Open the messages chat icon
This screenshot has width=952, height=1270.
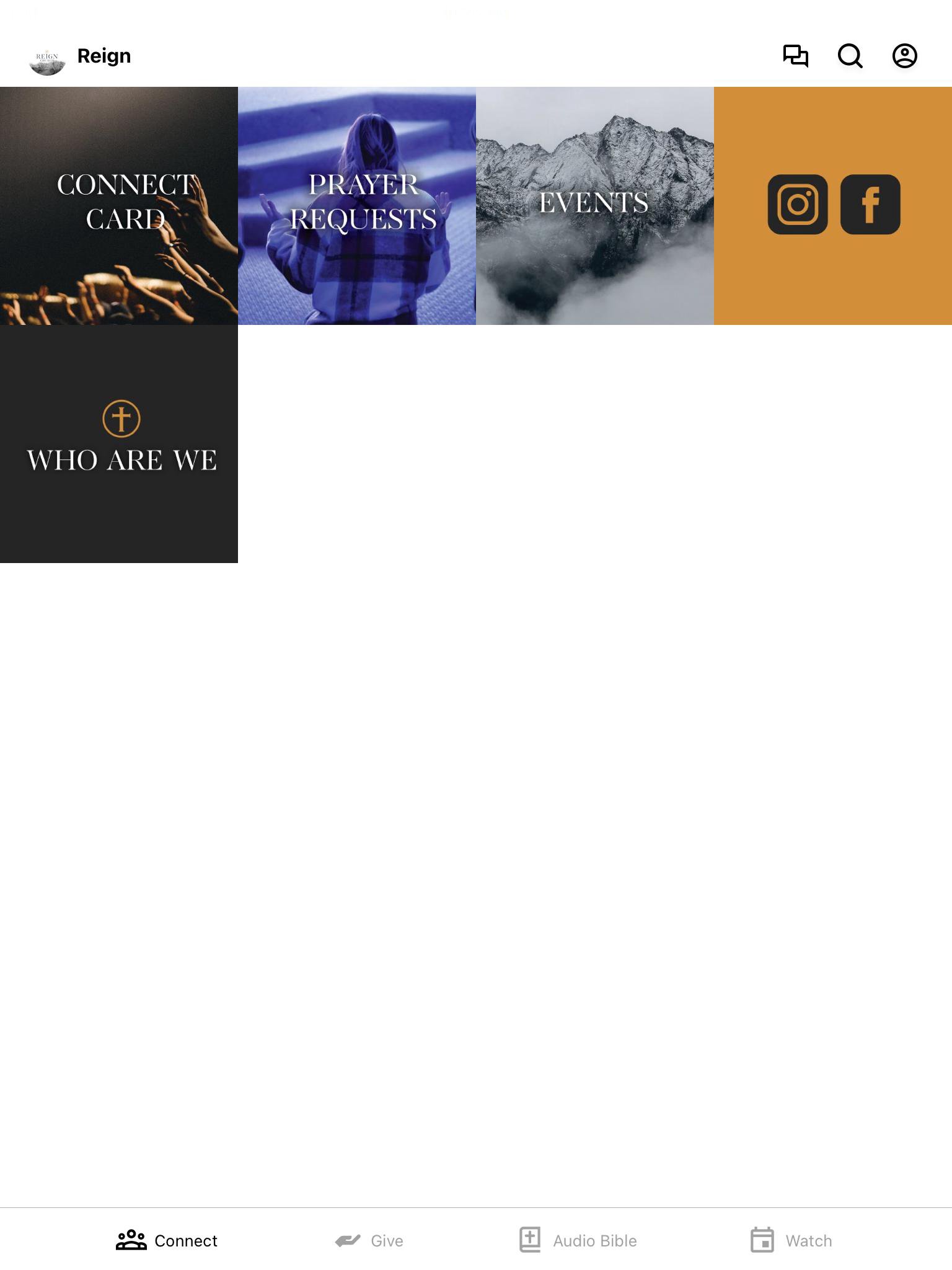[x=795, y=56]
